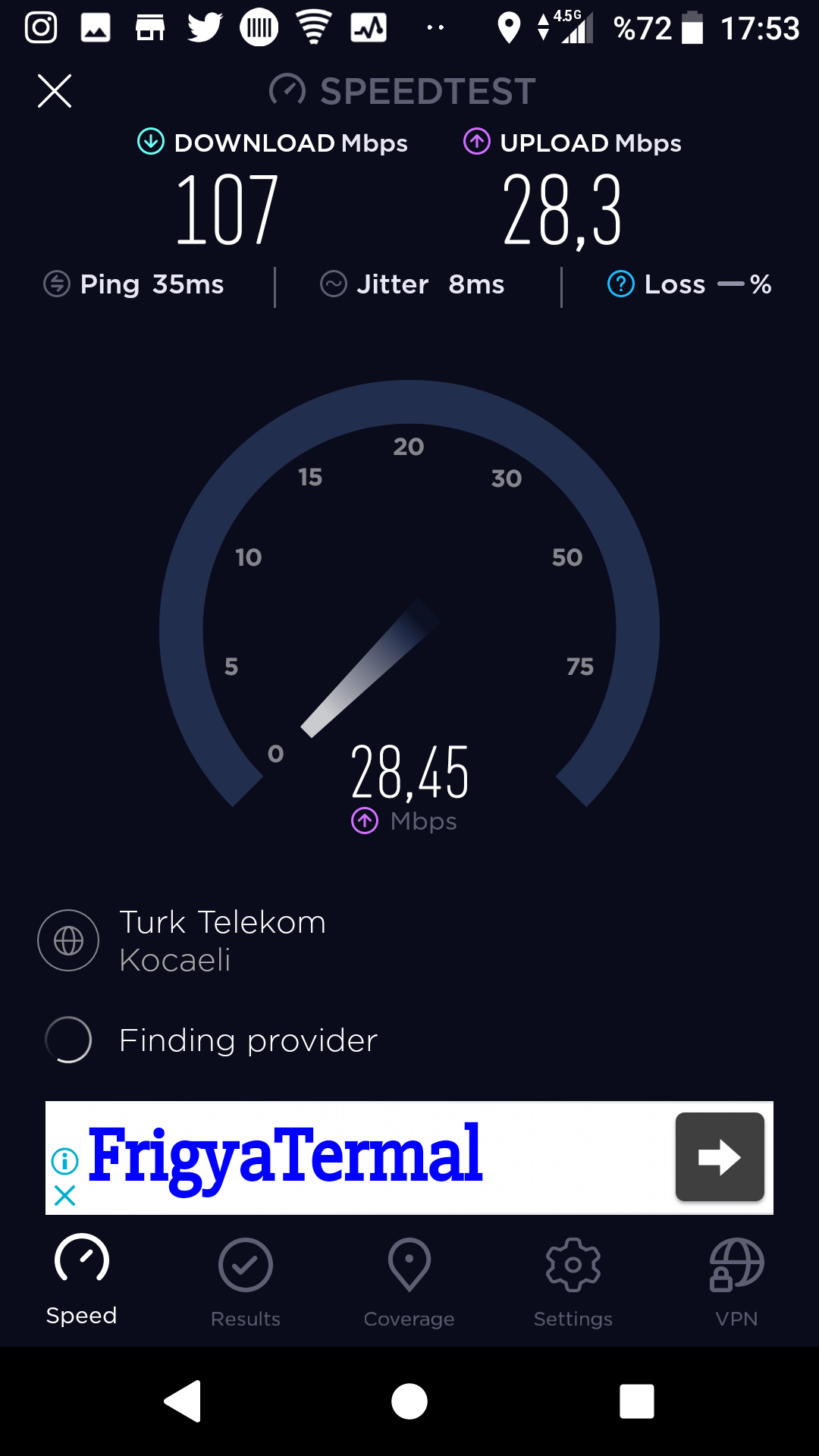
Task: Tap the system back button
Action: pos(183,1401)
